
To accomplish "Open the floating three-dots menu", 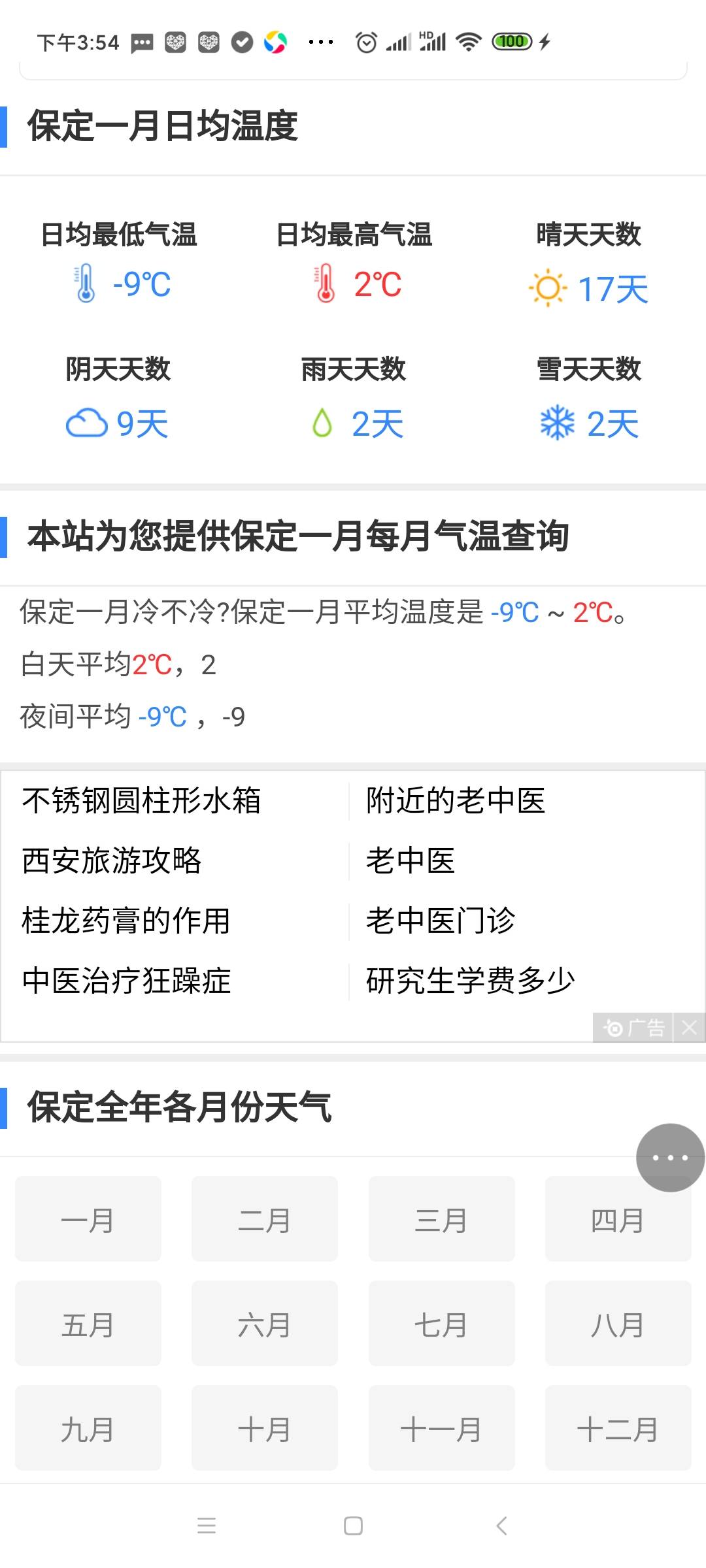I will (670, 1158).
